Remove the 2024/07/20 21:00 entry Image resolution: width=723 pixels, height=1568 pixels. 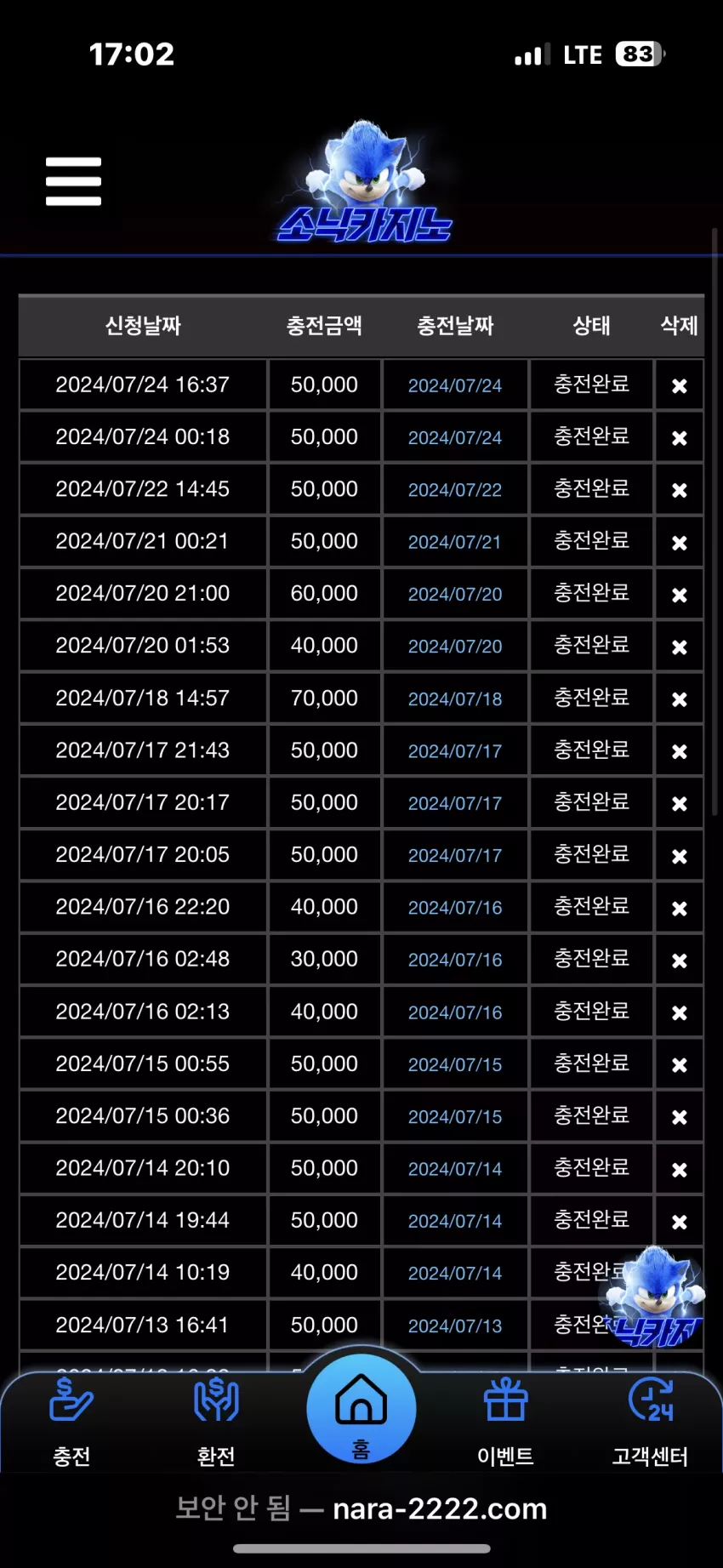pos(680,595)
